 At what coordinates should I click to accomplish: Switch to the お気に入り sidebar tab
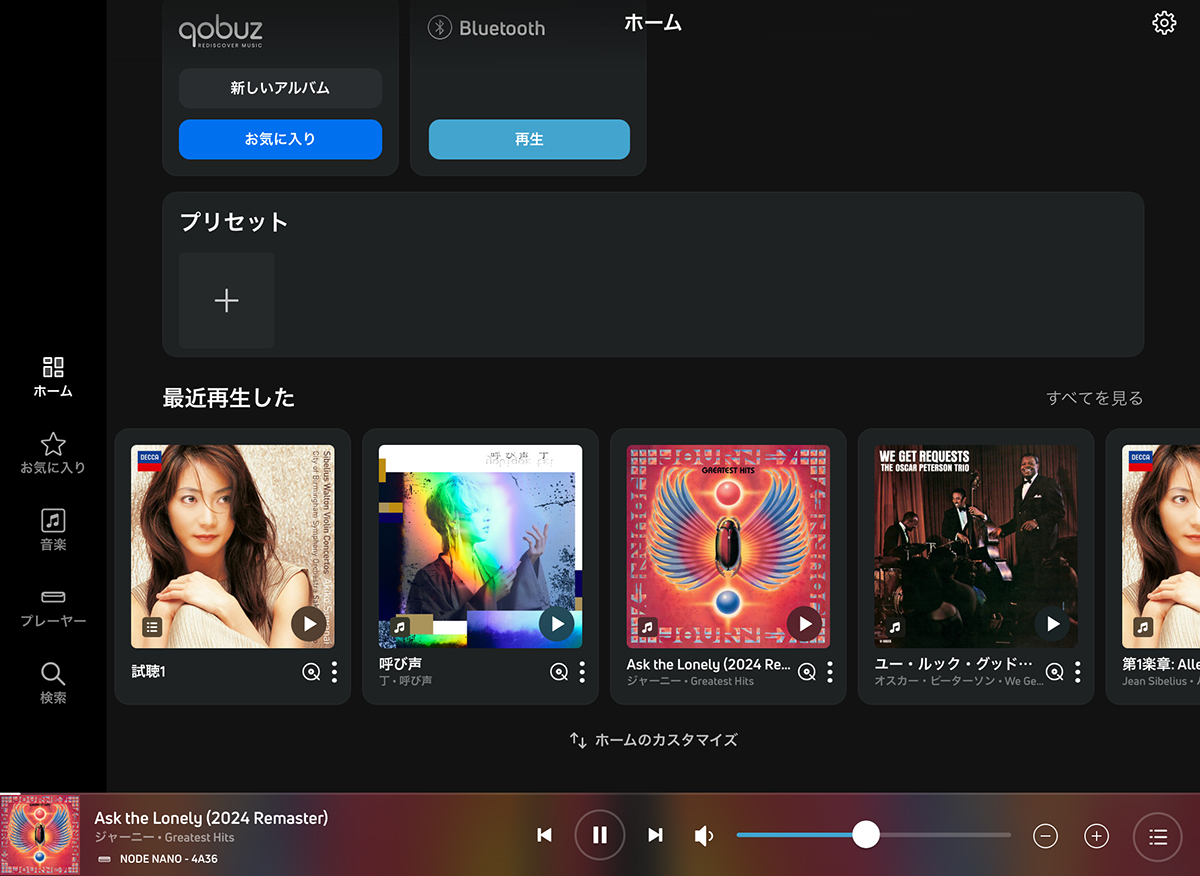(53, 453)
